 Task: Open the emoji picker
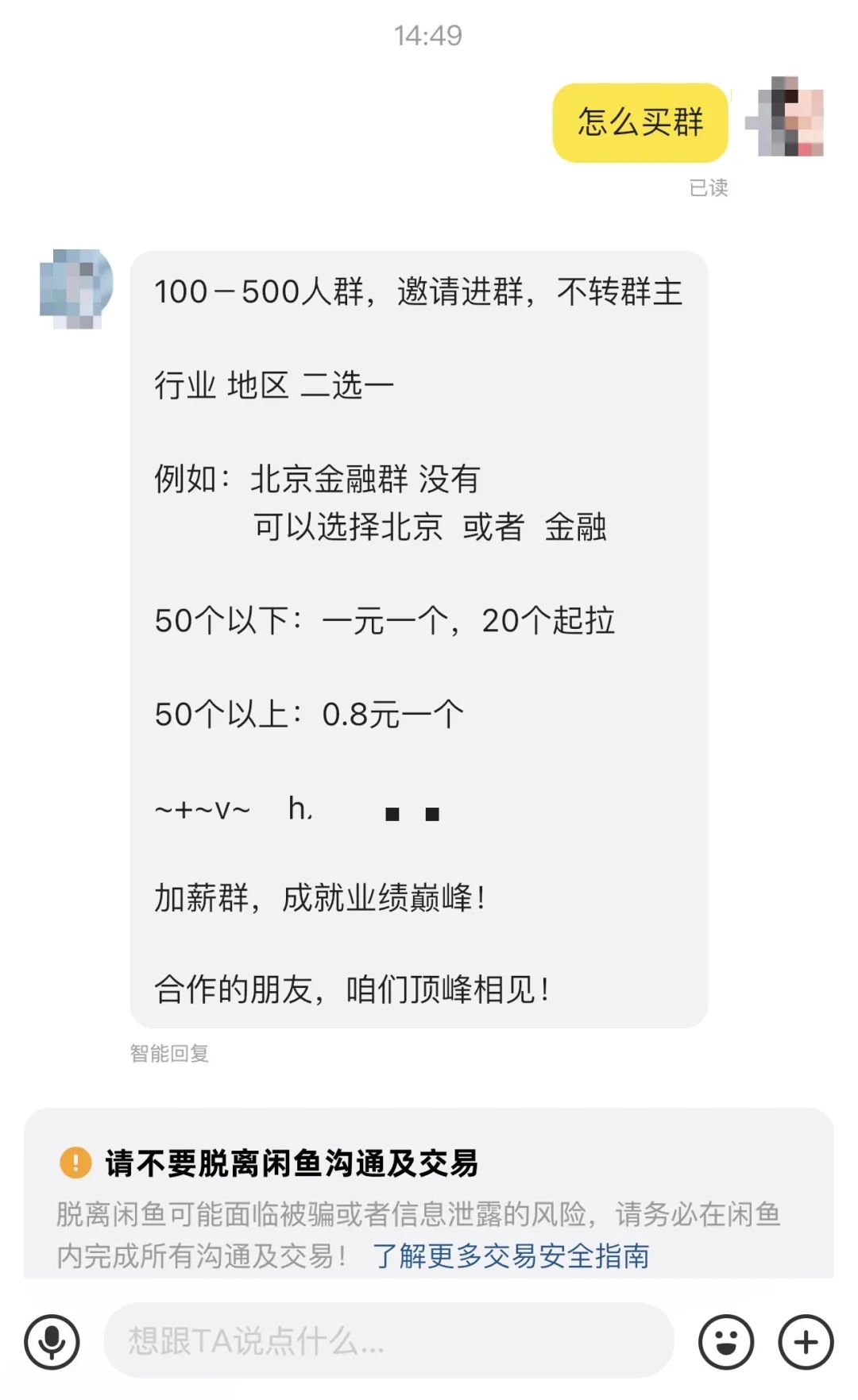point(725,1342)
